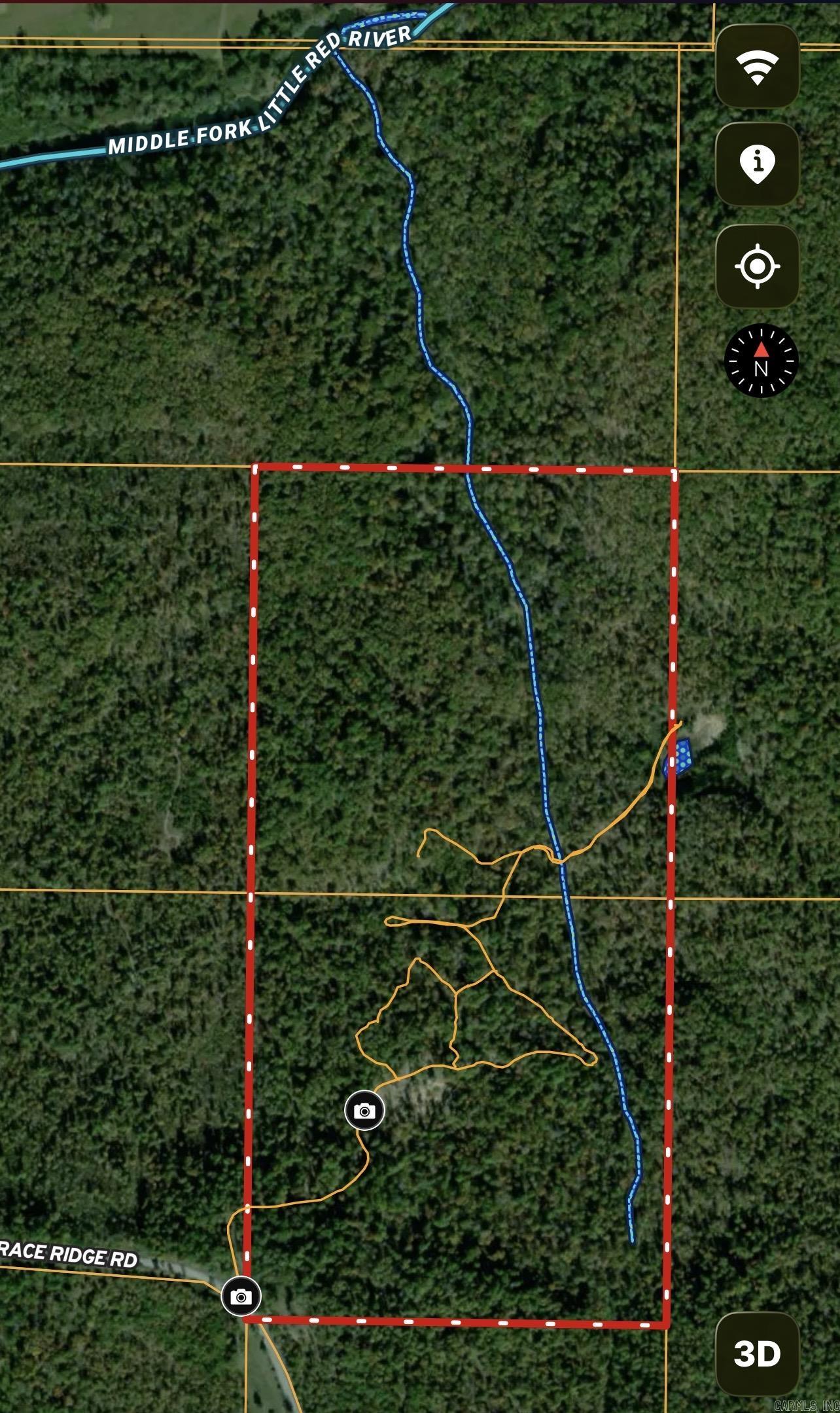Center map on current GPS location
This screenshot has height=1413, width=840.
[758, 265]
